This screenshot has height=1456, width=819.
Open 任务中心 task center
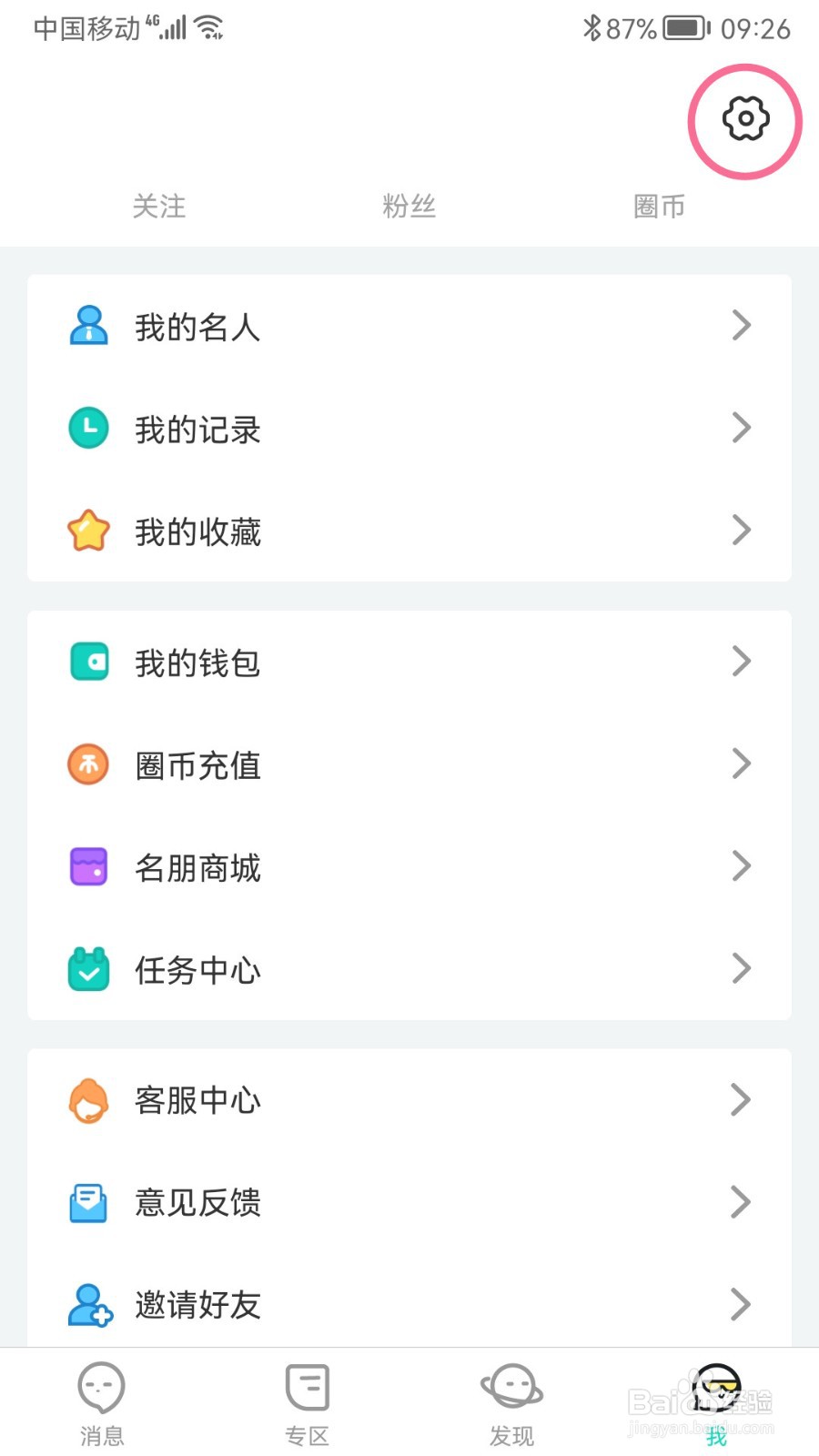[409, 968]
